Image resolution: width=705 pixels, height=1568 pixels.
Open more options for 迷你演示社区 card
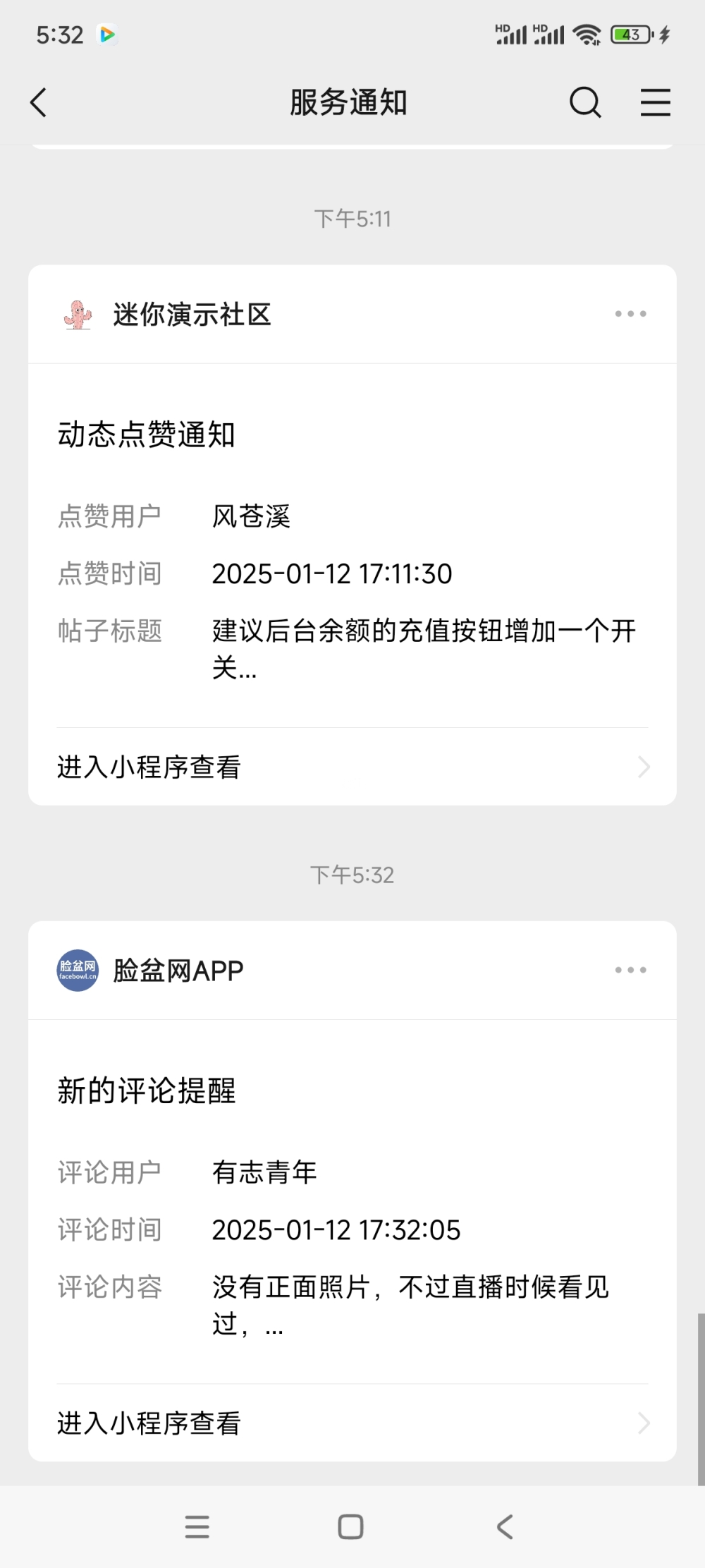click(x=630, y=314)
